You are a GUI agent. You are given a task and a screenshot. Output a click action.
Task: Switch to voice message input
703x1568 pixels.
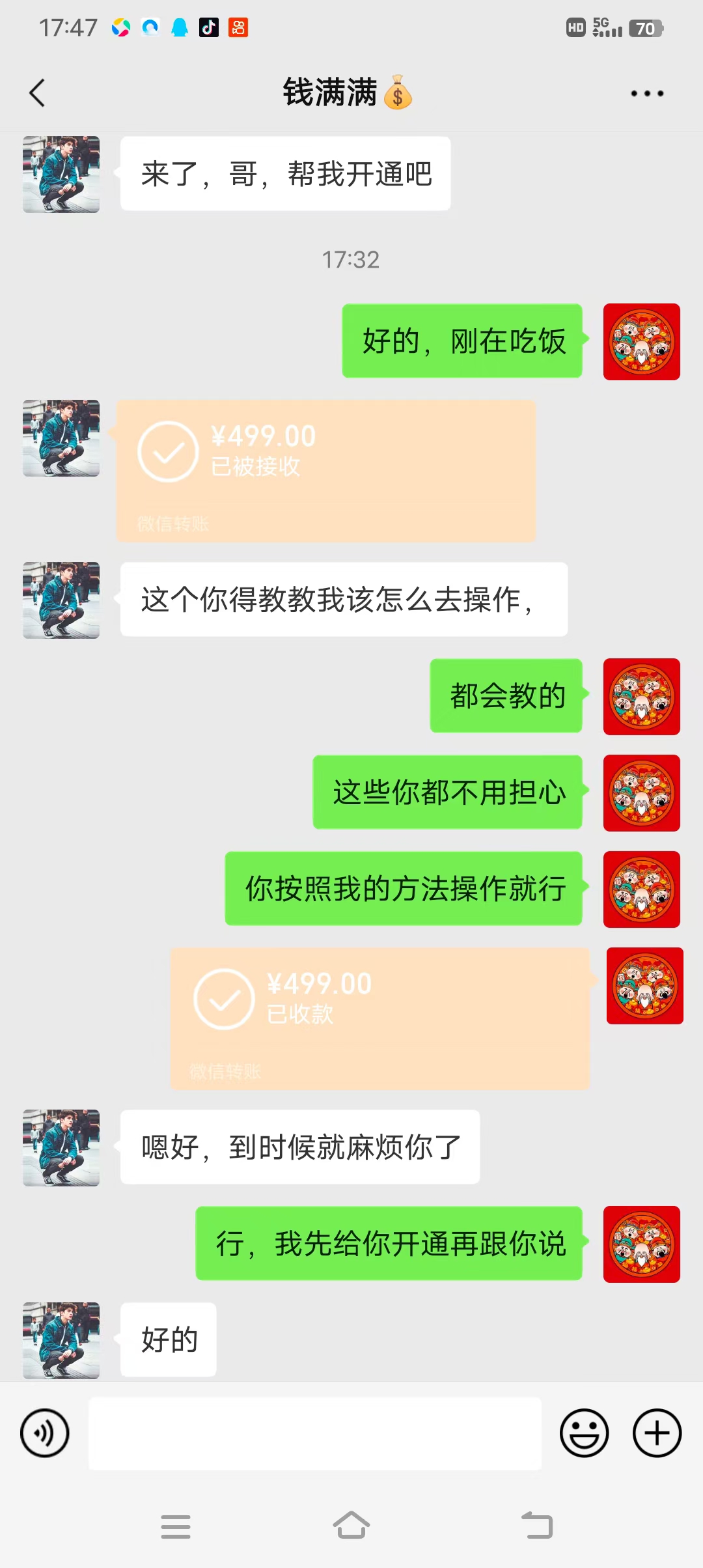point(45,1433)
